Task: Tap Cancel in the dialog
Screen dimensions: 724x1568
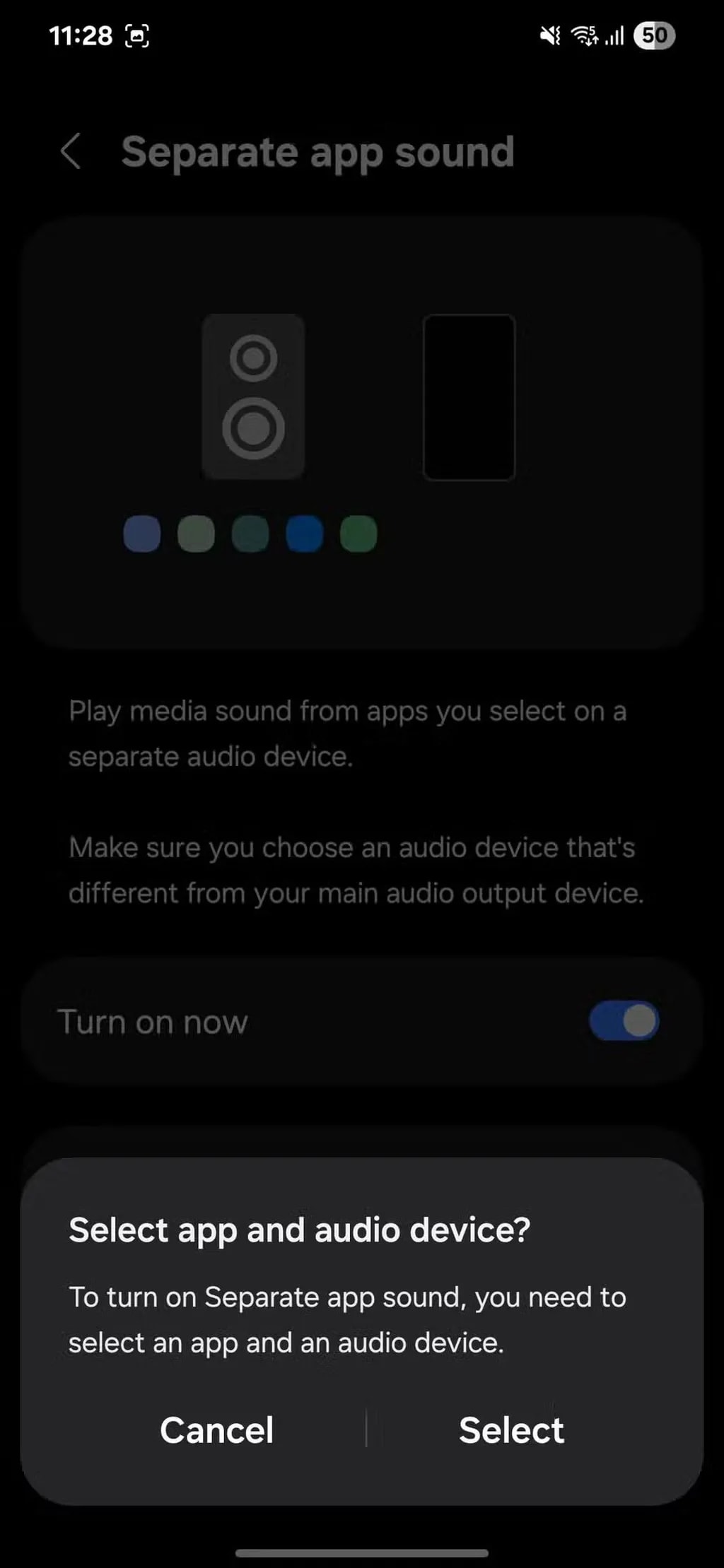Action: tap(216, 1431)
